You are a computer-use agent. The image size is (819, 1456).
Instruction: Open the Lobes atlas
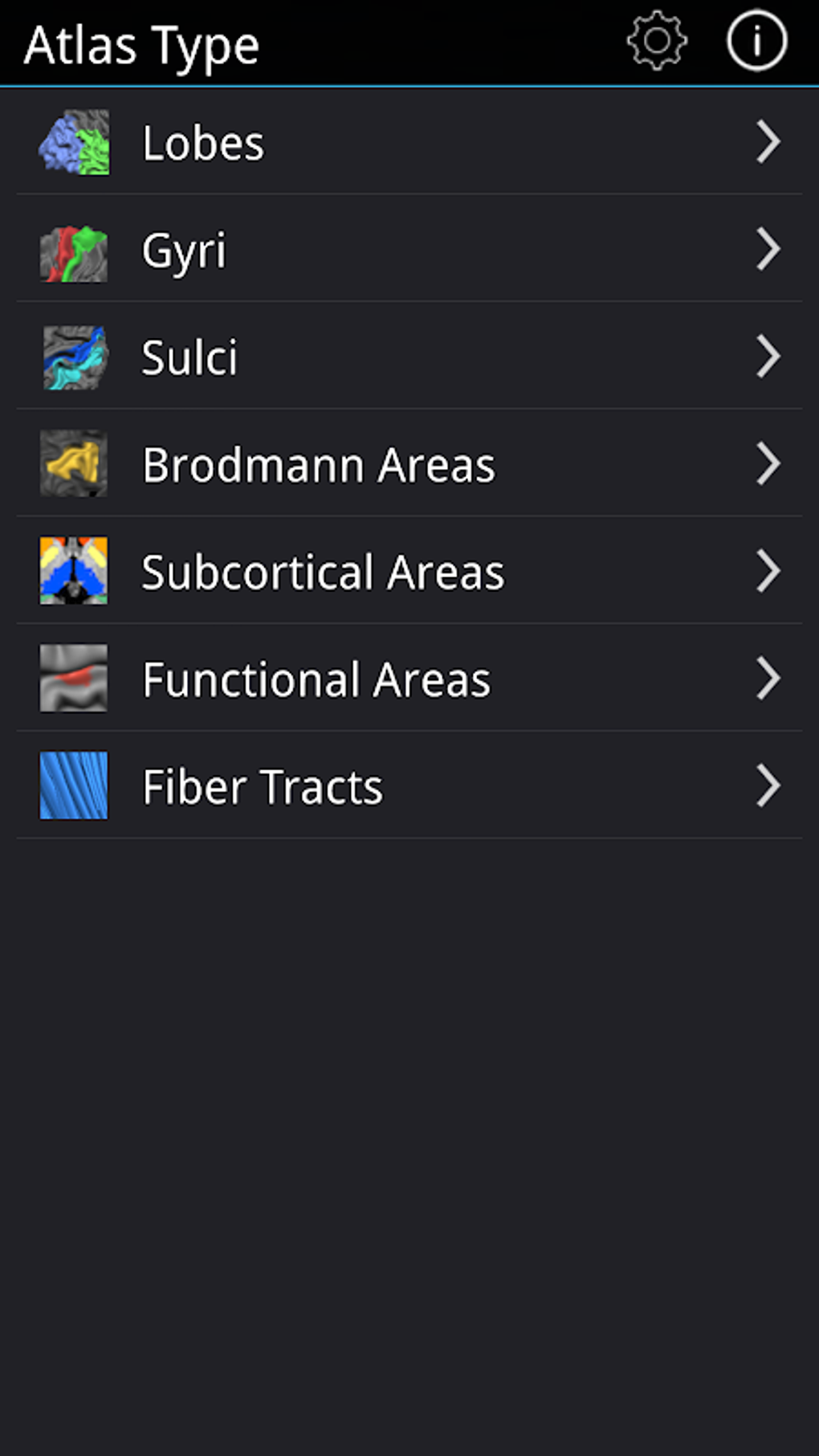(409, 142)
